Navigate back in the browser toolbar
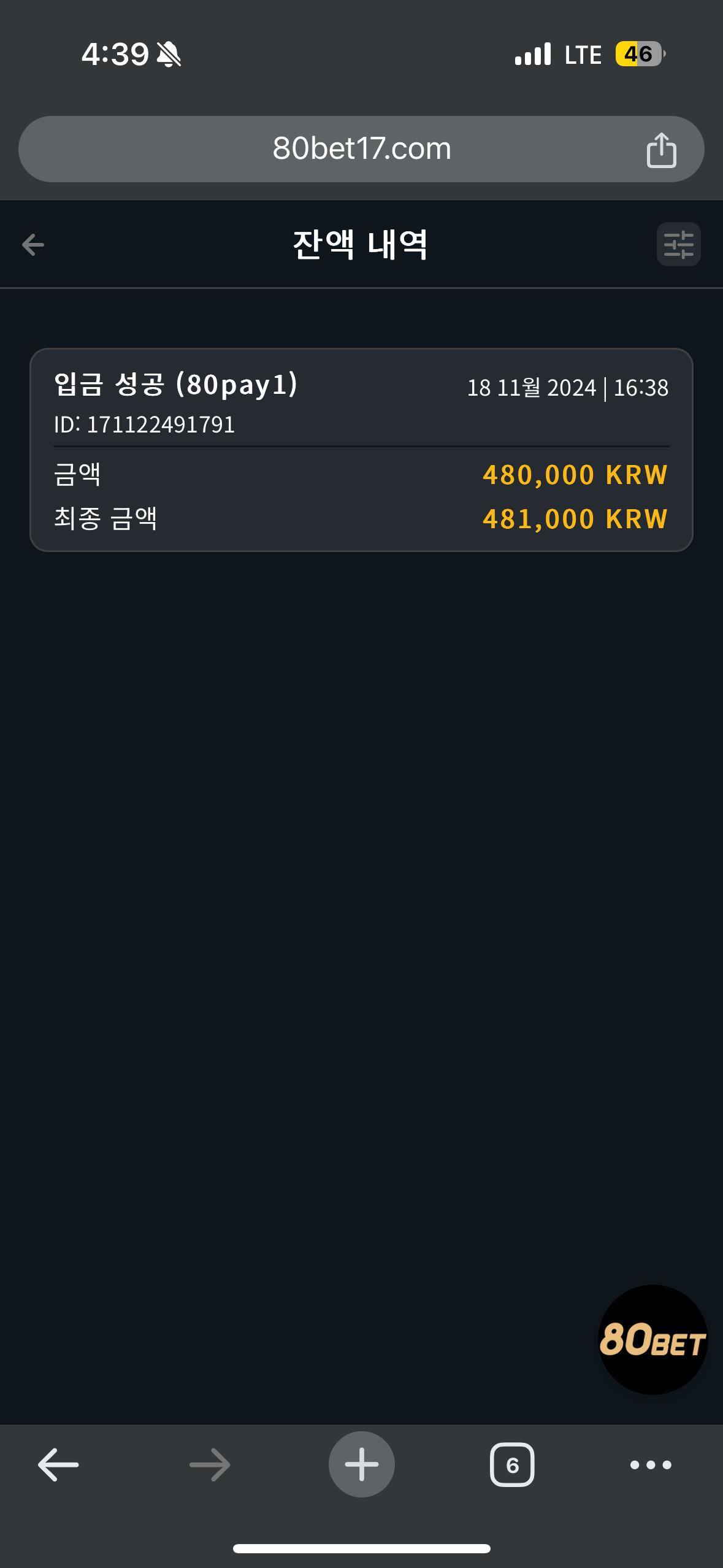 (x=58, y=1465)
